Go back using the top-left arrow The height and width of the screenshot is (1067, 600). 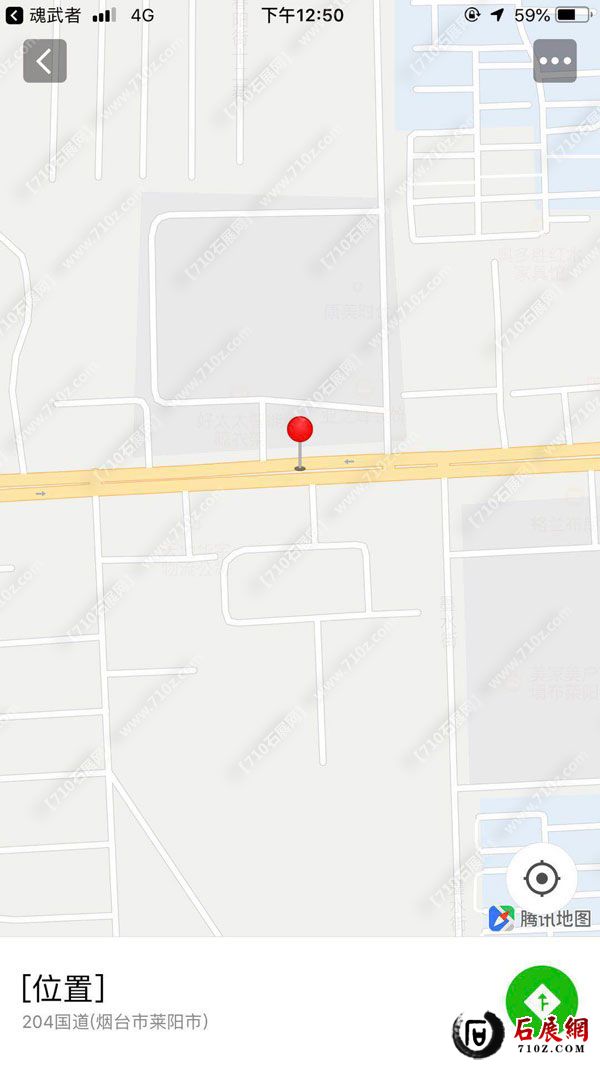pyautogui.click(x=44, y=61)
